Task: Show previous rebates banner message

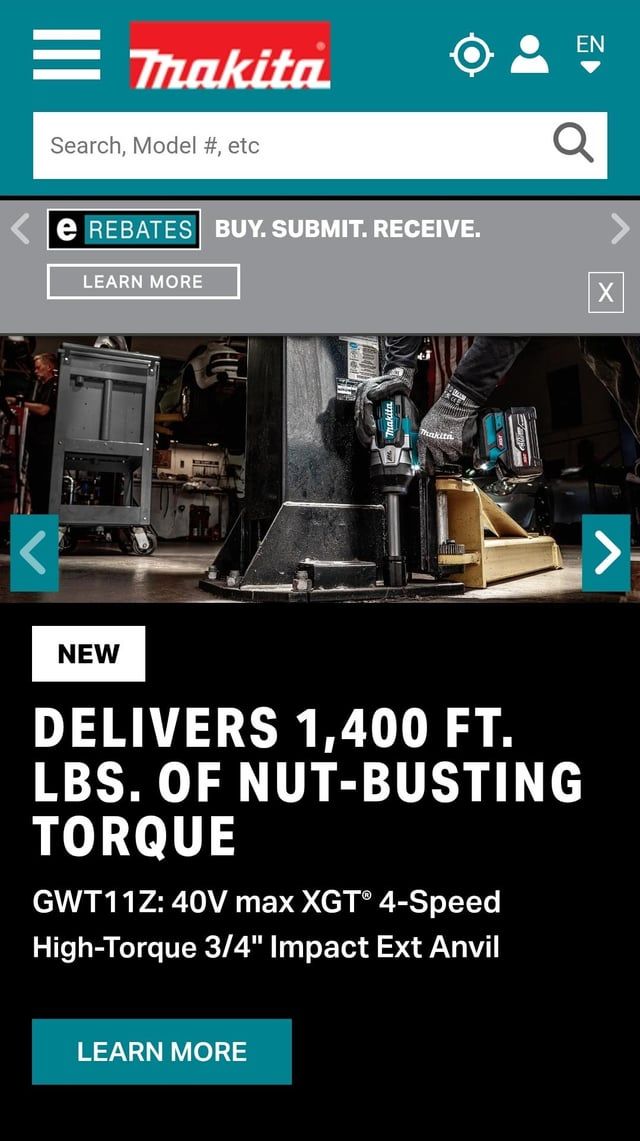Action: tap(20, 229)
